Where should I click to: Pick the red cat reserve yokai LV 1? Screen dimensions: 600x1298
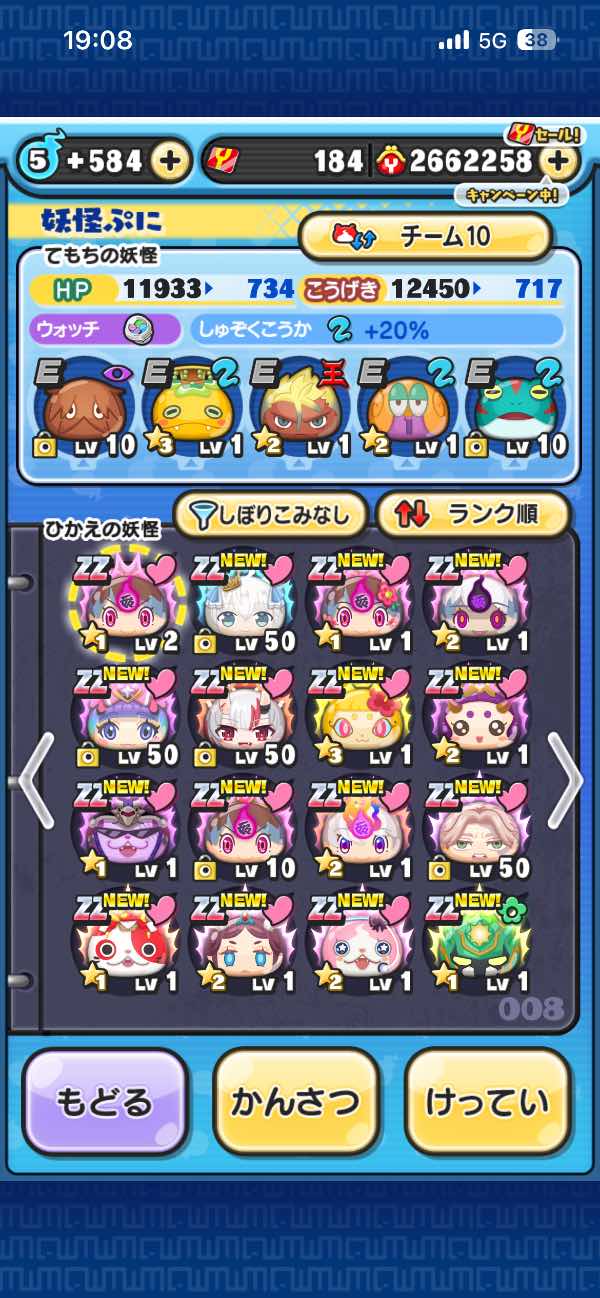coord(124,942)
